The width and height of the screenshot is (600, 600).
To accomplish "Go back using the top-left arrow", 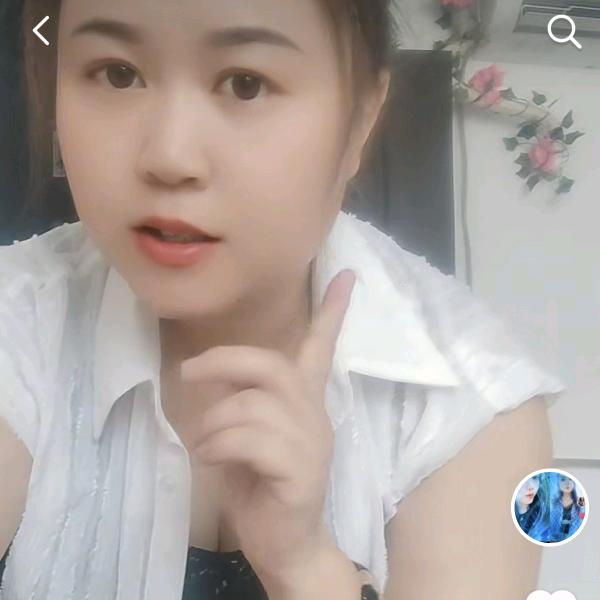I will point(41,31).
